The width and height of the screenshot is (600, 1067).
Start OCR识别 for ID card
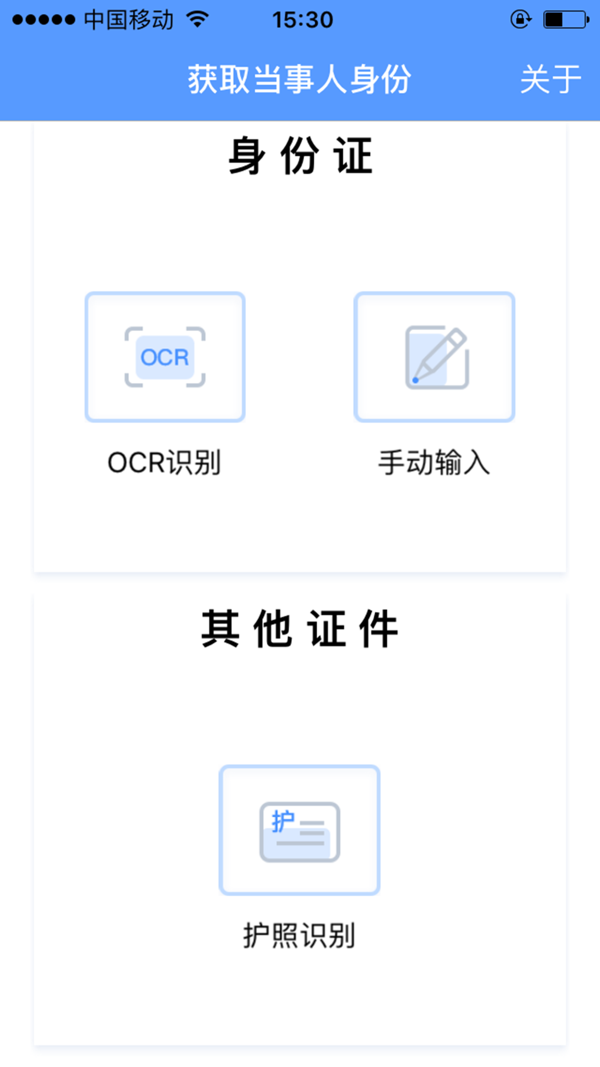pos(165,357)
